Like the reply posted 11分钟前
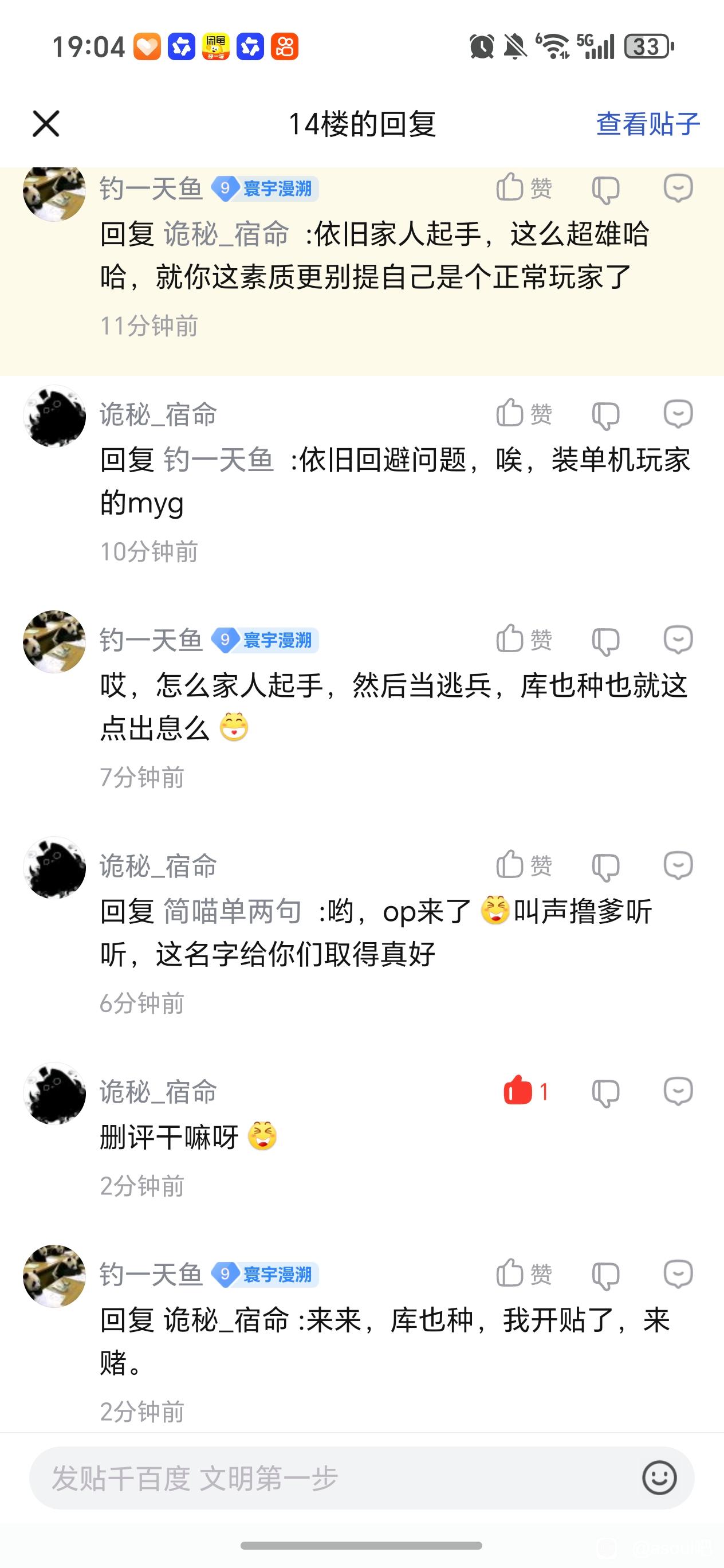Image resolution: width=724 pixels, height=1568 pixels. [x=523, y=187]
